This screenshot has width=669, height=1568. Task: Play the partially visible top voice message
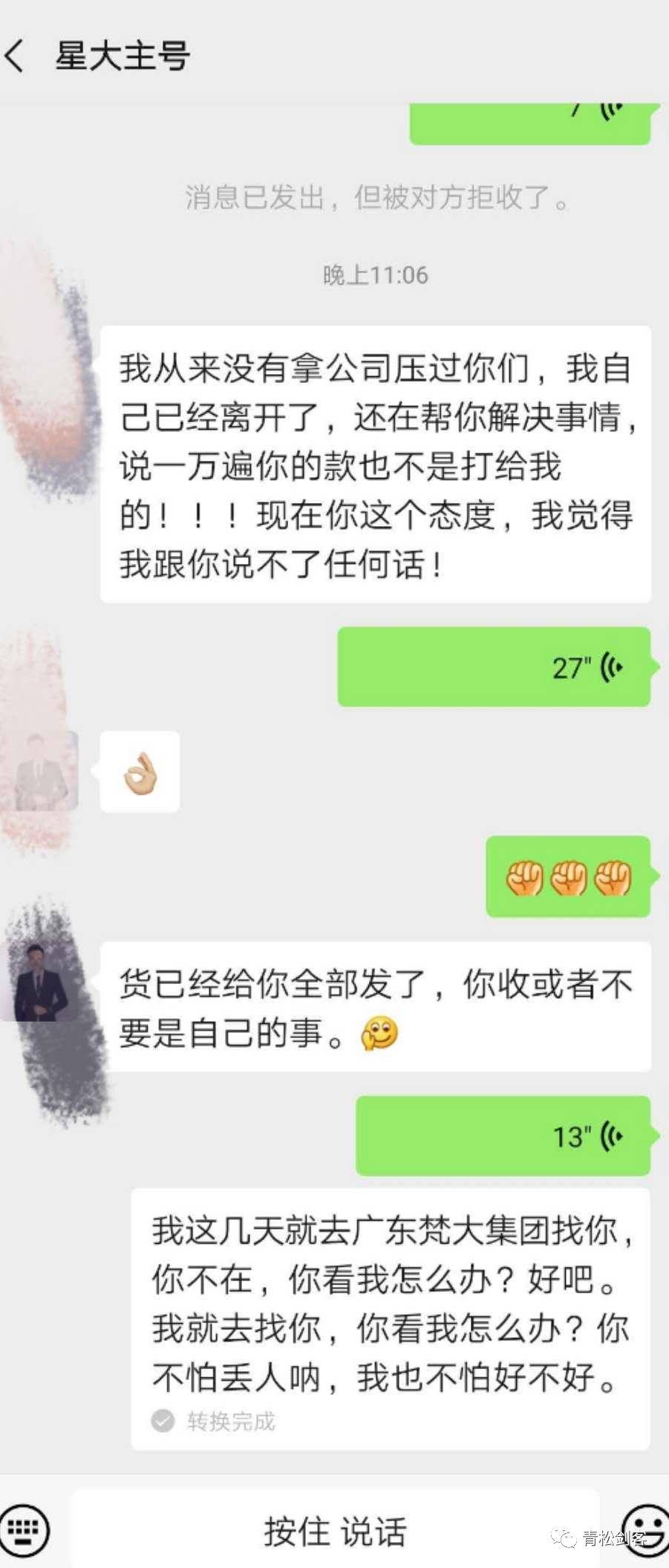(529, 122)
